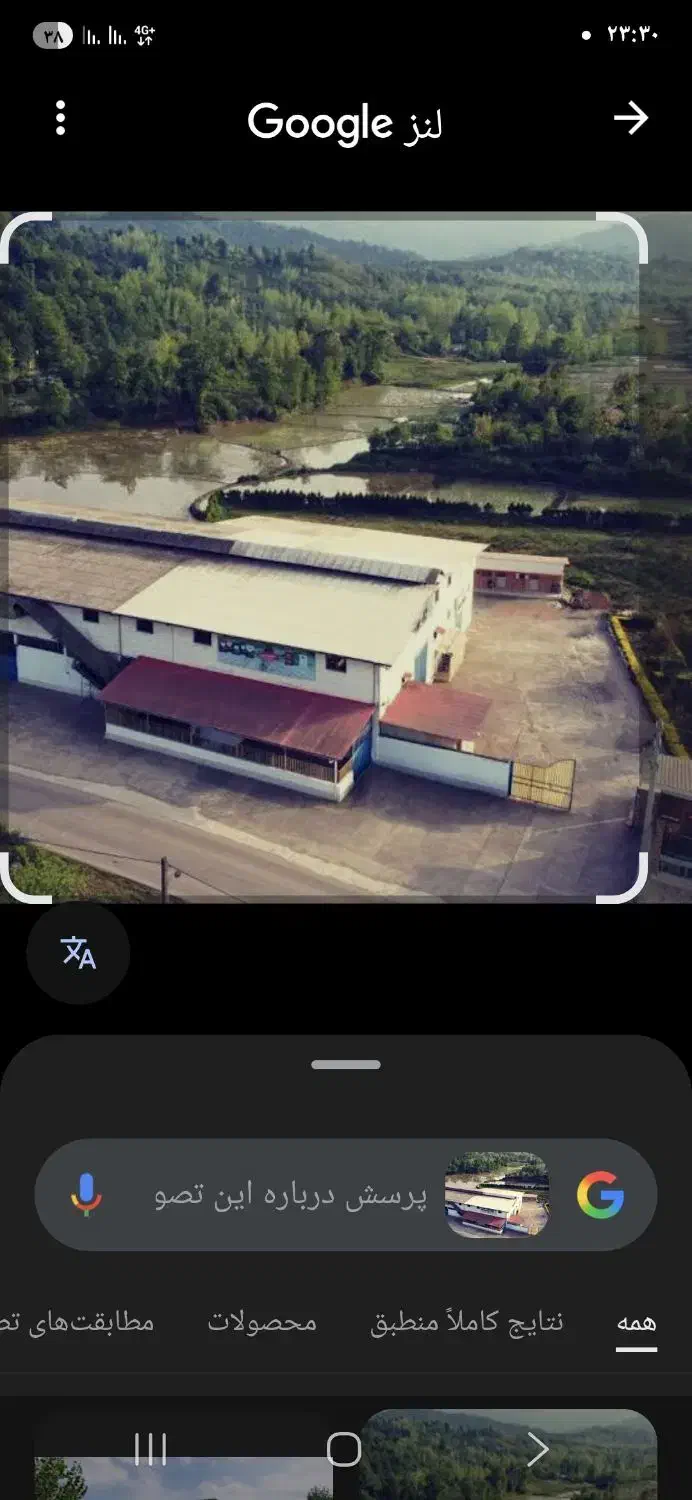Image resolution: width=692 pixels, height=1500 pixels.
Task: Open the محصولات tab
Action: click(x=262, y=1323)
